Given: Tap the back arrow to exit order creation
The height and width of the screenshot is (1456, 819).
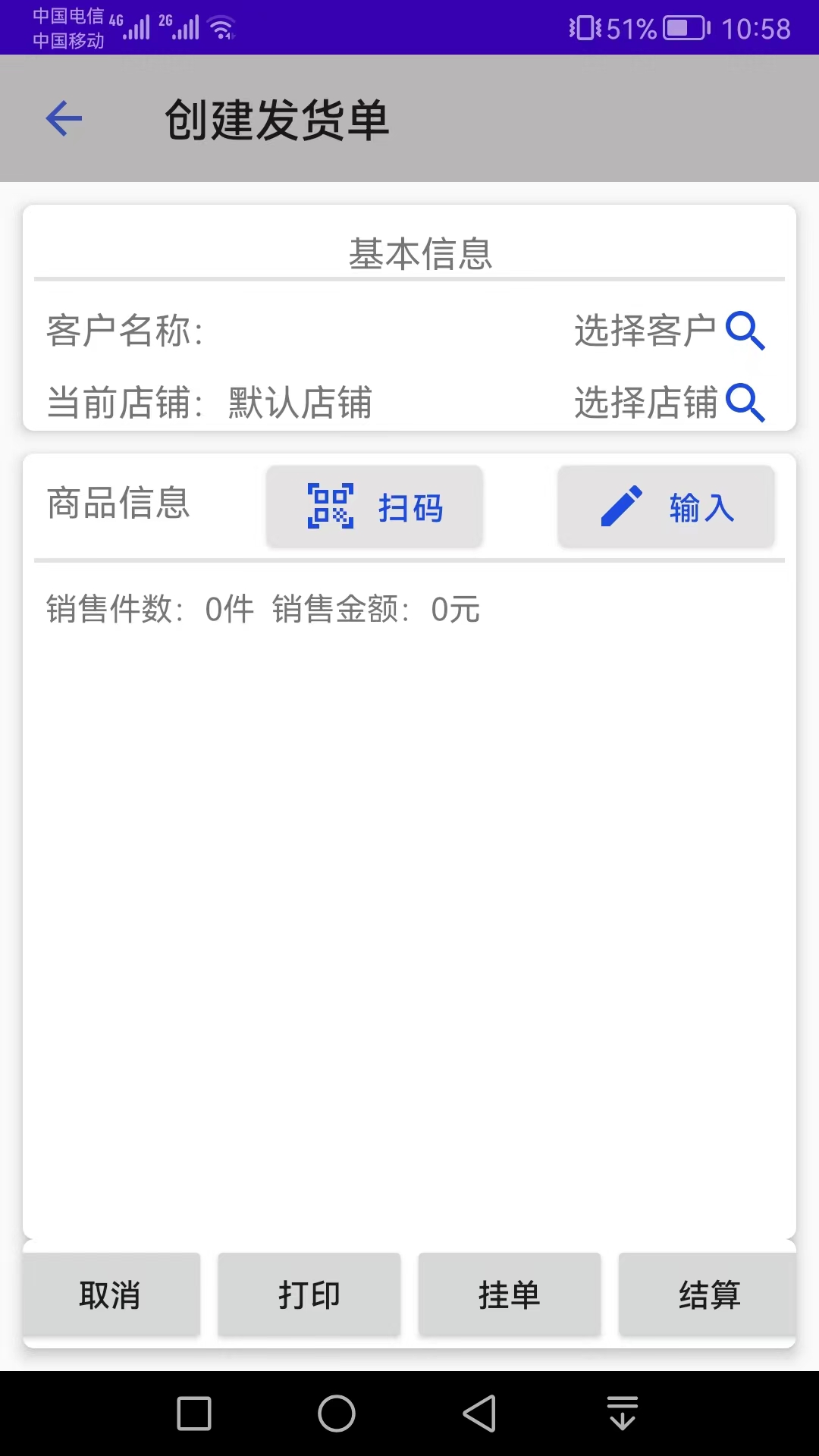Looking at the screenshot, I should [63, 118].
